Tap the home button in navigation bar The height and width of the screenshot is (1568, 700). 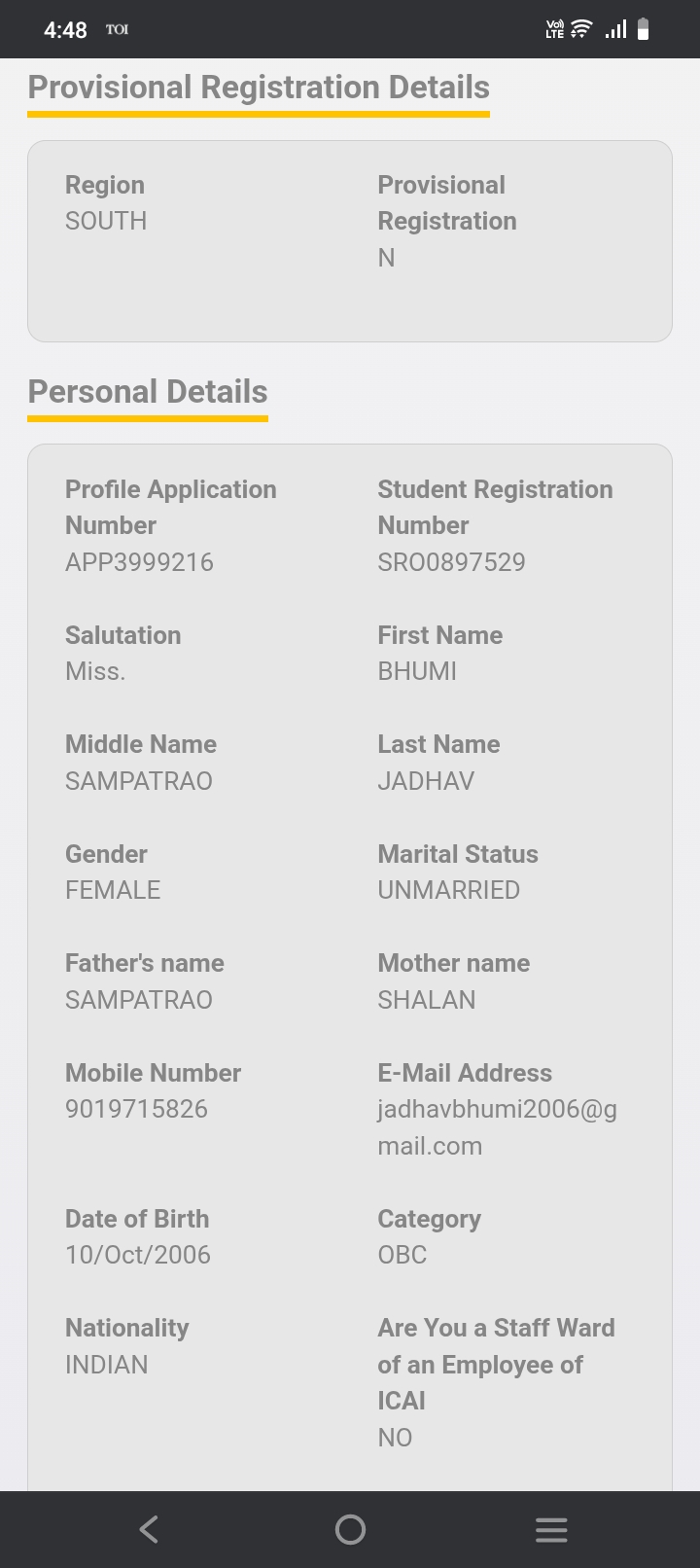tap(350, 1529)
